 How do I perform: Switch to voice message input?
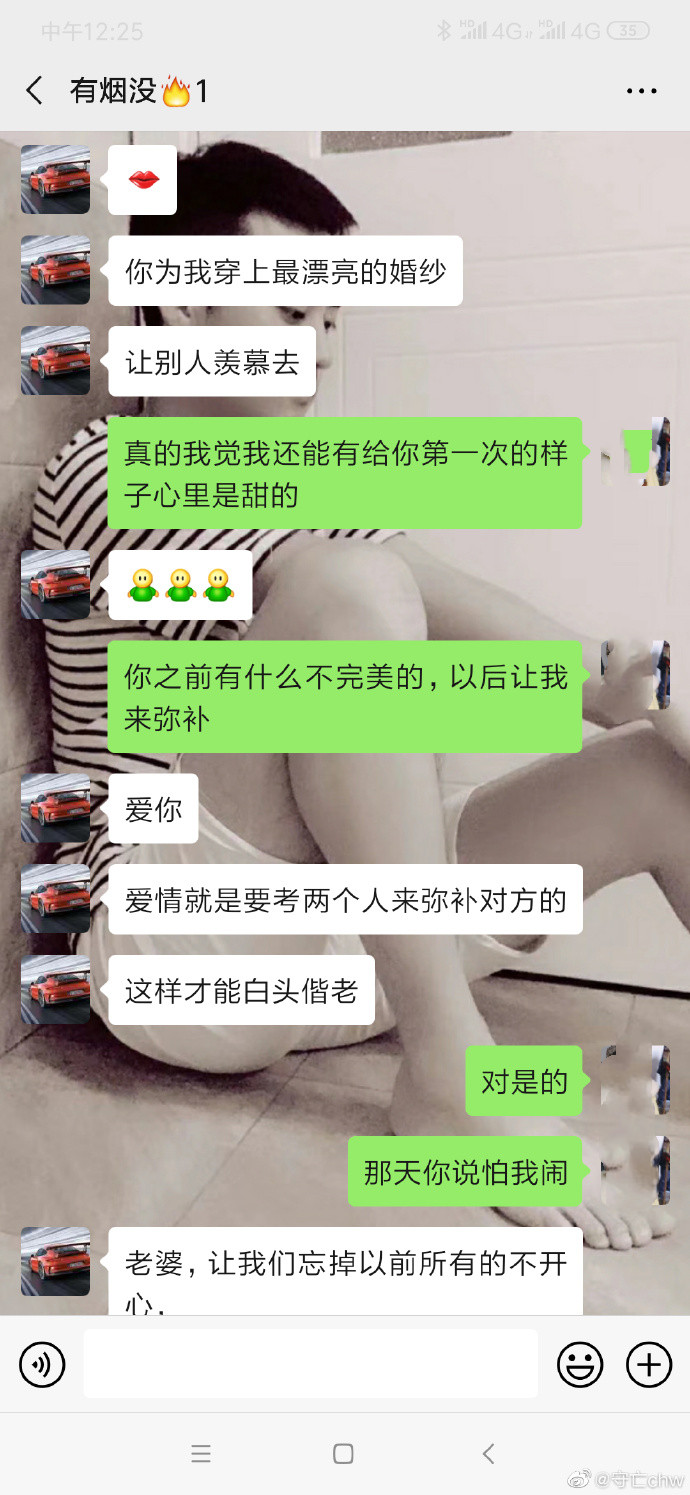pos(42,1364)
